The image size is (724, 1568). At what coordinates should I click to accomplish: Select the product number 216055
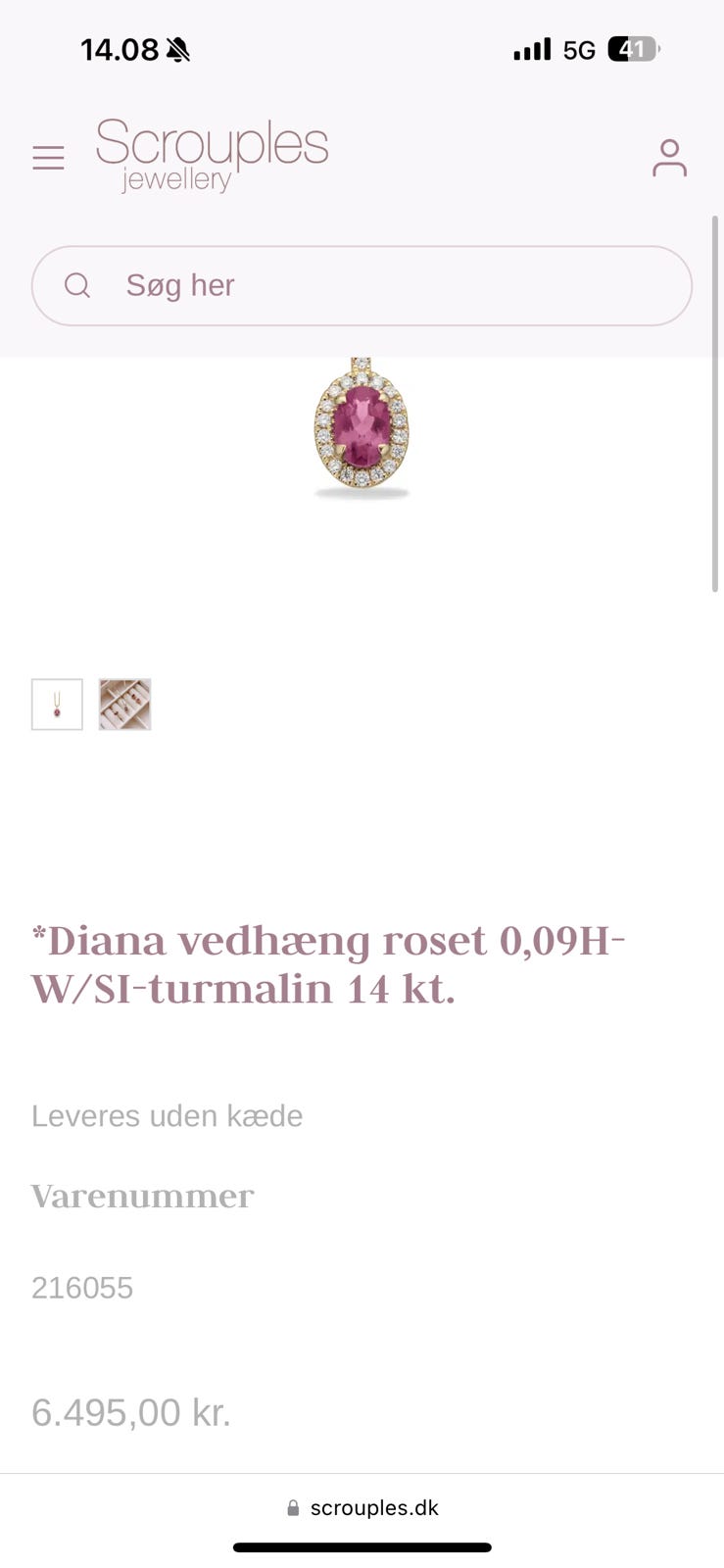point(82,1288)
